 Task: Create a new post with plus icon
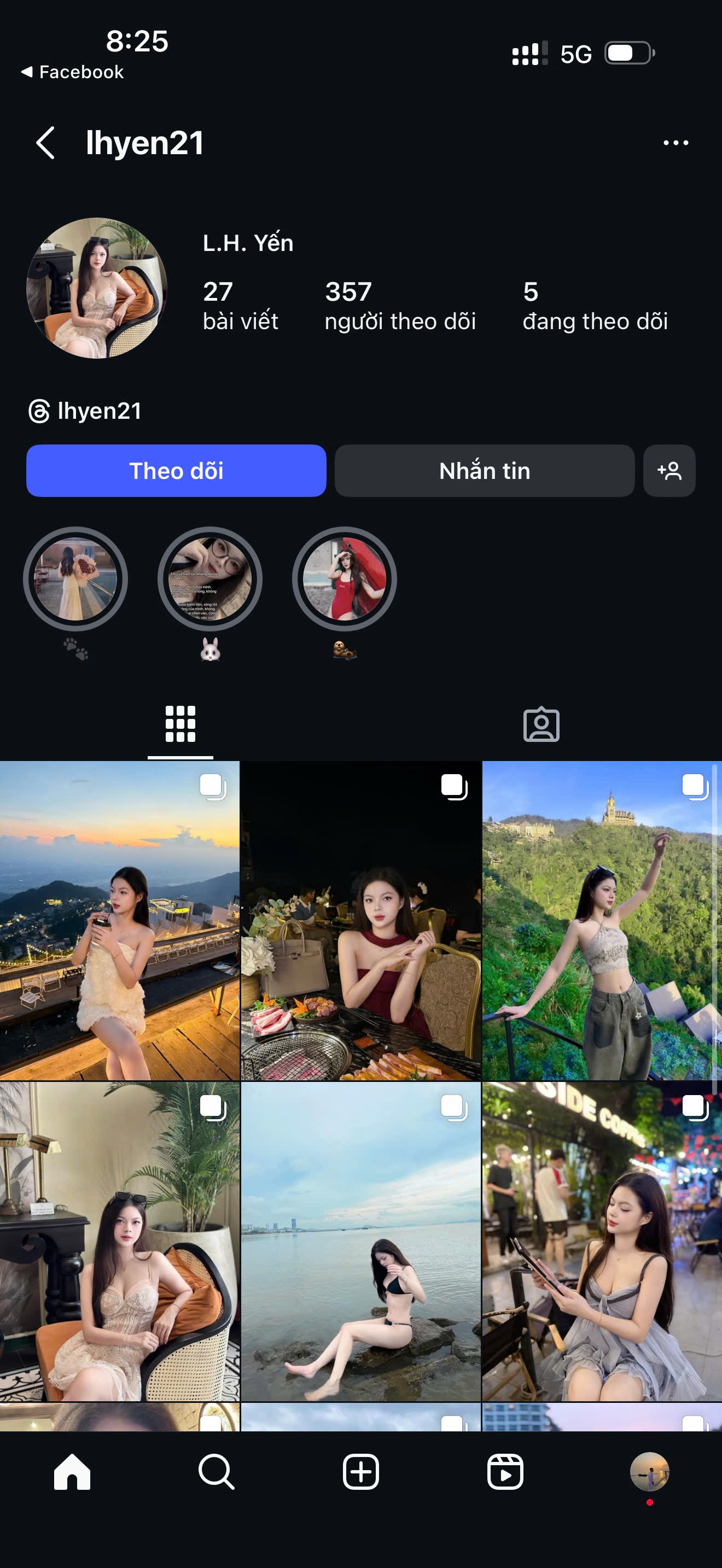(x=360, y=1472)
